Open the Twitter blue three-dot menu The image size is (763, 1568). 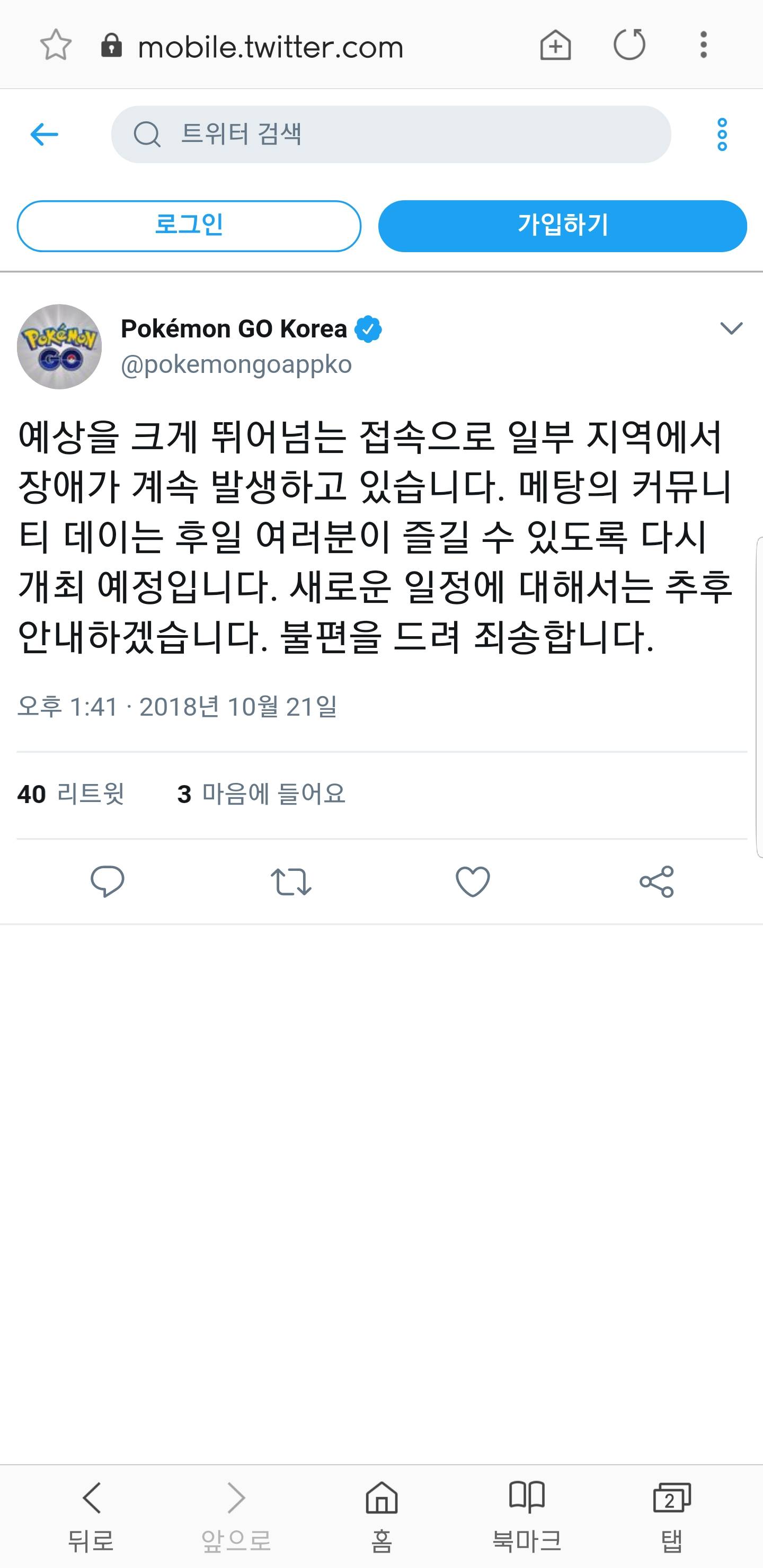722,135
